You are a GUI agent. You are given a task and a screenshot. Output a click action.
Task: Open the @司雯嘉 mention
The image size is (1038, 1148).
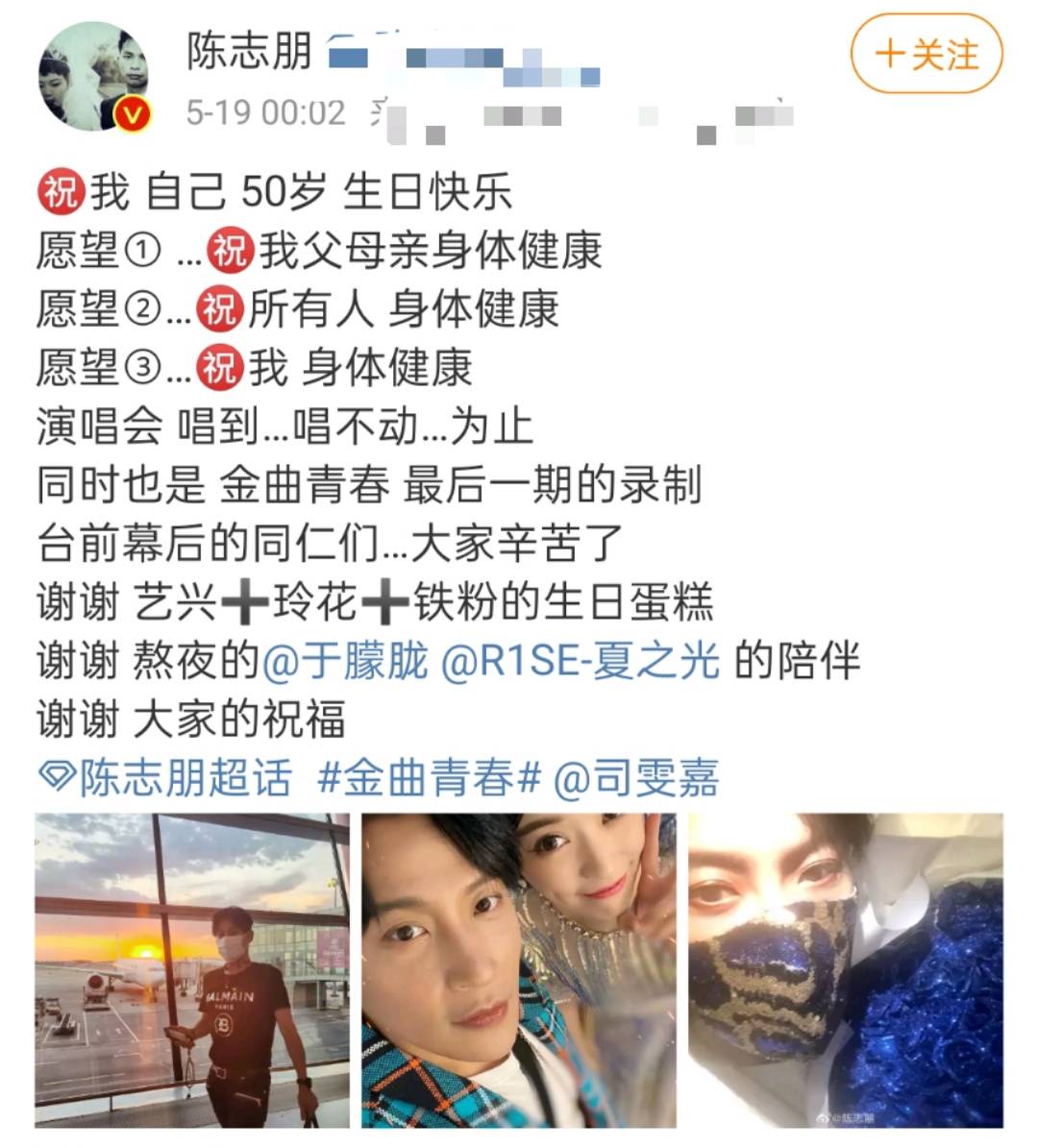(x=636, y=778)
